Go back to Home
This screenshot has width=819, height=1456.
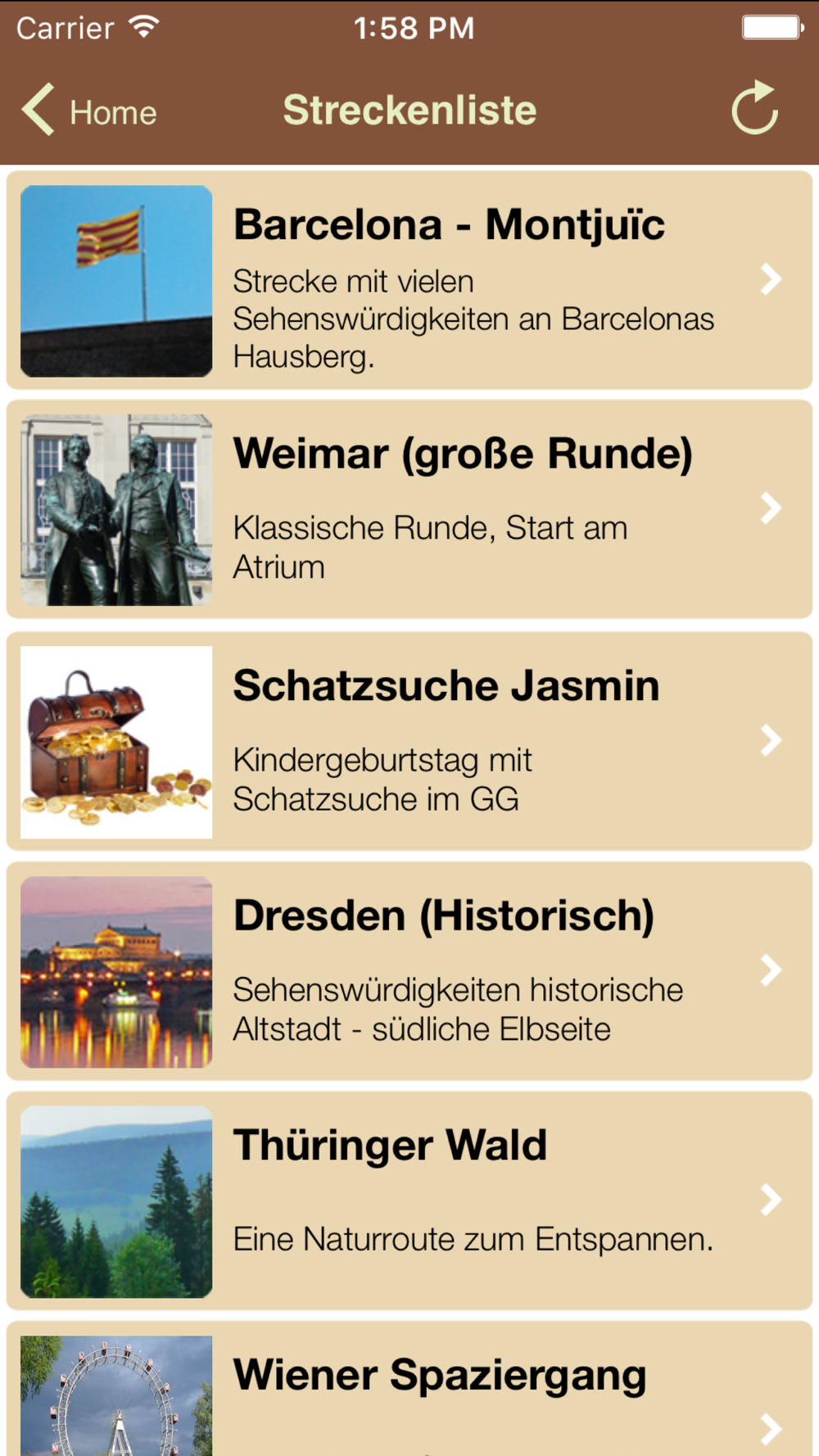[88, 111]
